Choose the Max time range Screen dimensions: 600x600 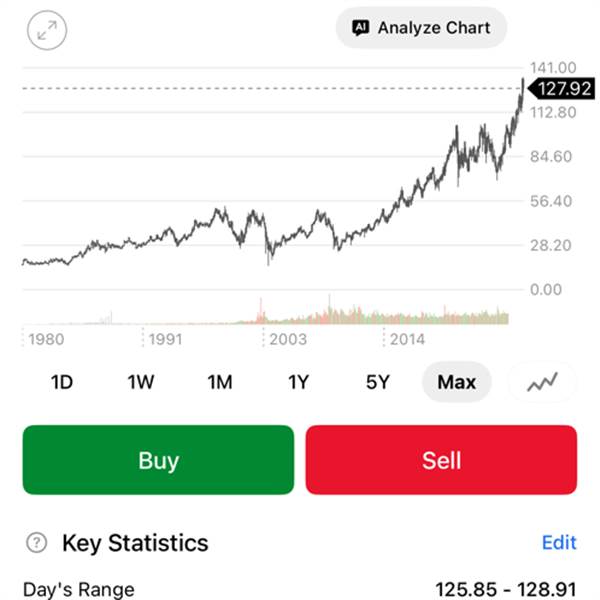[457, 382]
